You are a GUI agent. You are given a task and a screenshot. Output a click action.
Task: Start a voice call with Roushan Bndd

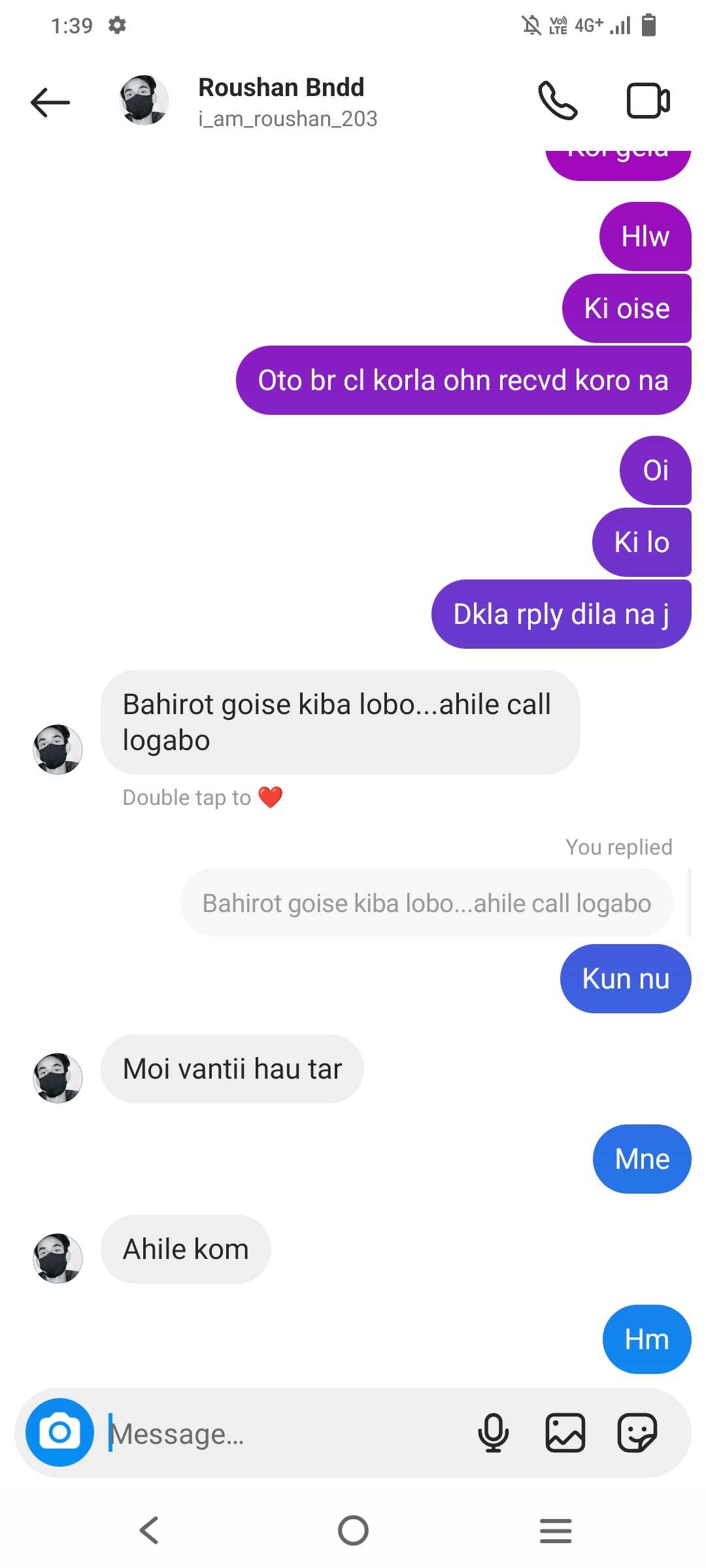558,101
